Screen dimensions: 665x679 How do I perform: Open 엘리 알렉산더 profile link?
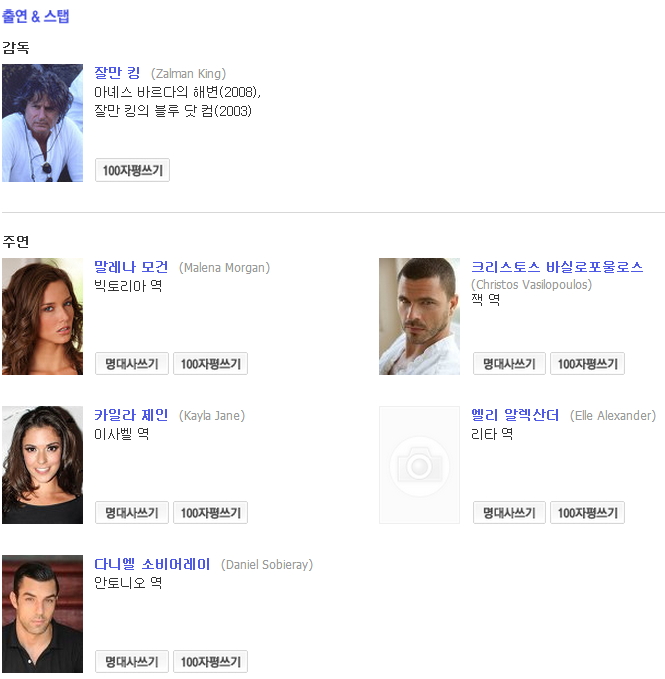click(515, 415)
